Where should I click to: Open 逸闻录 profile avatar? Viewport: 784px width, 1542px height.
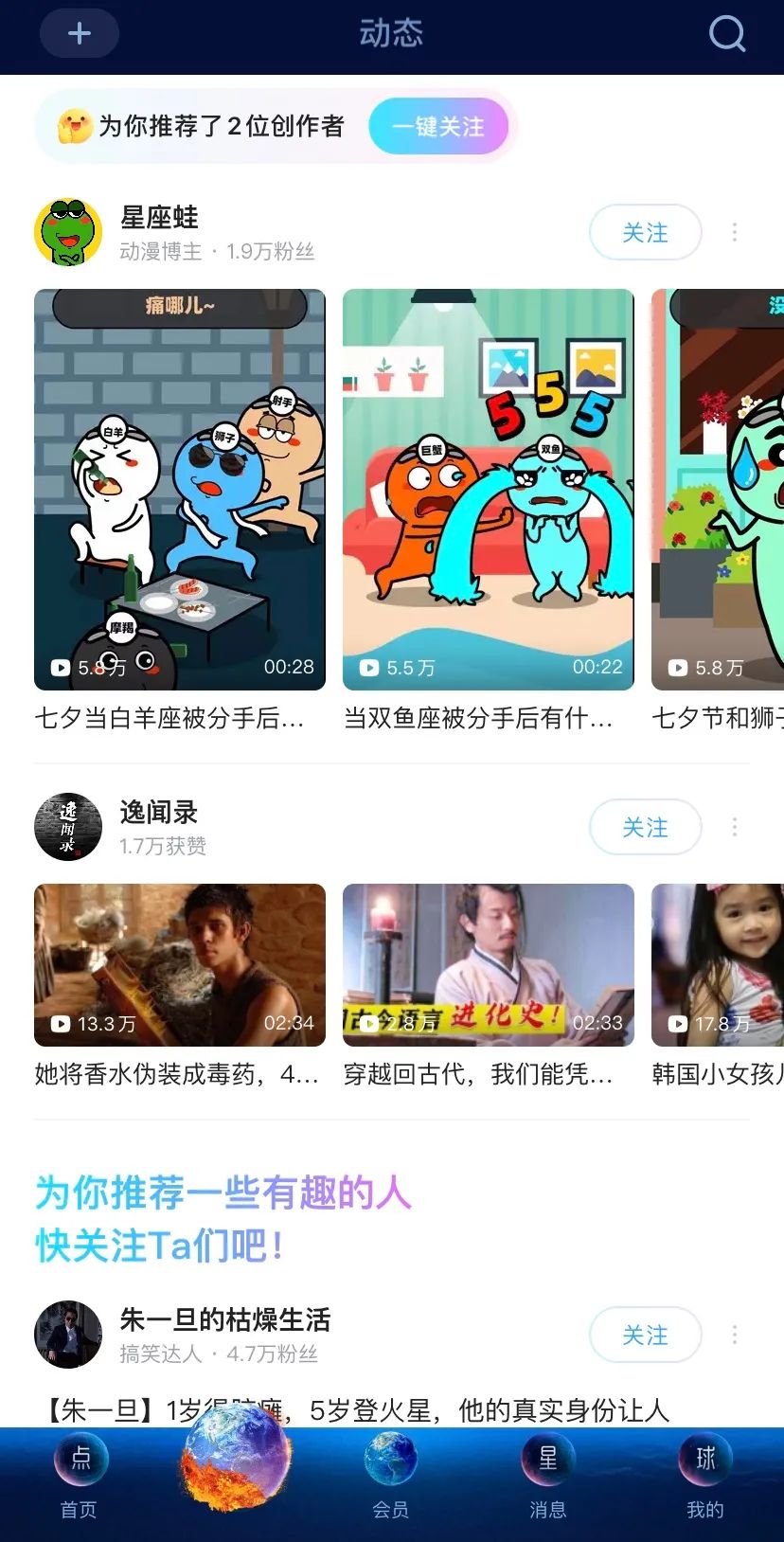(68, 827)
